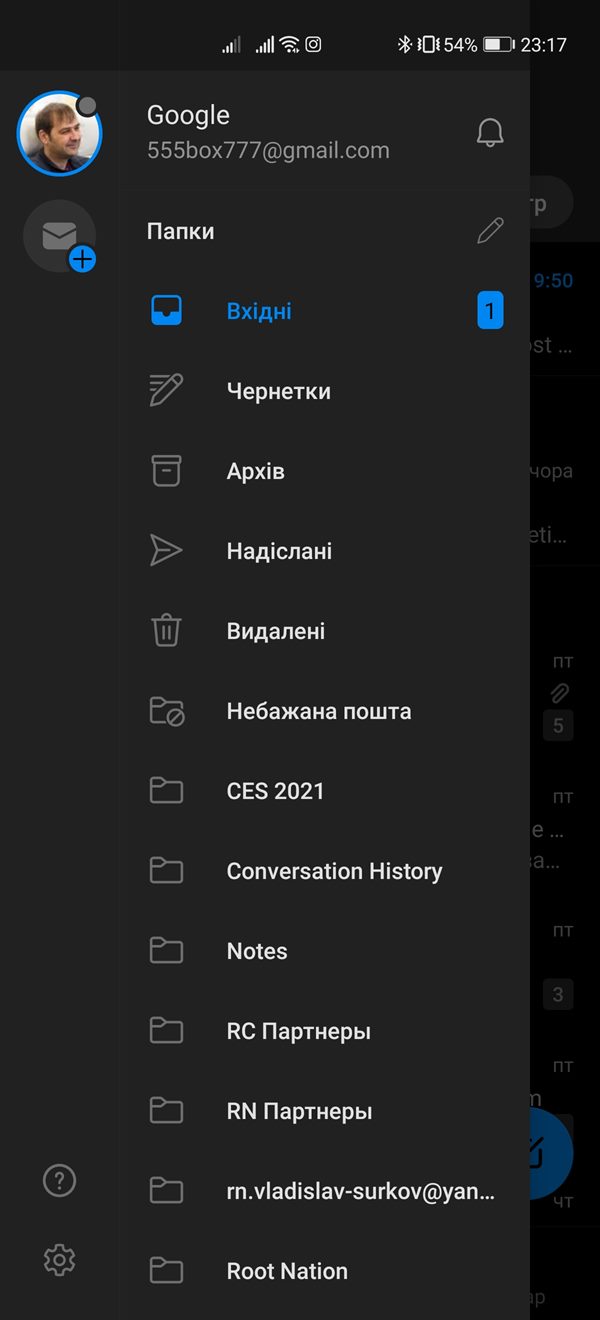Open the notifications bell
This screenshot has height=1320, width=600.
(x=490, y=133)
